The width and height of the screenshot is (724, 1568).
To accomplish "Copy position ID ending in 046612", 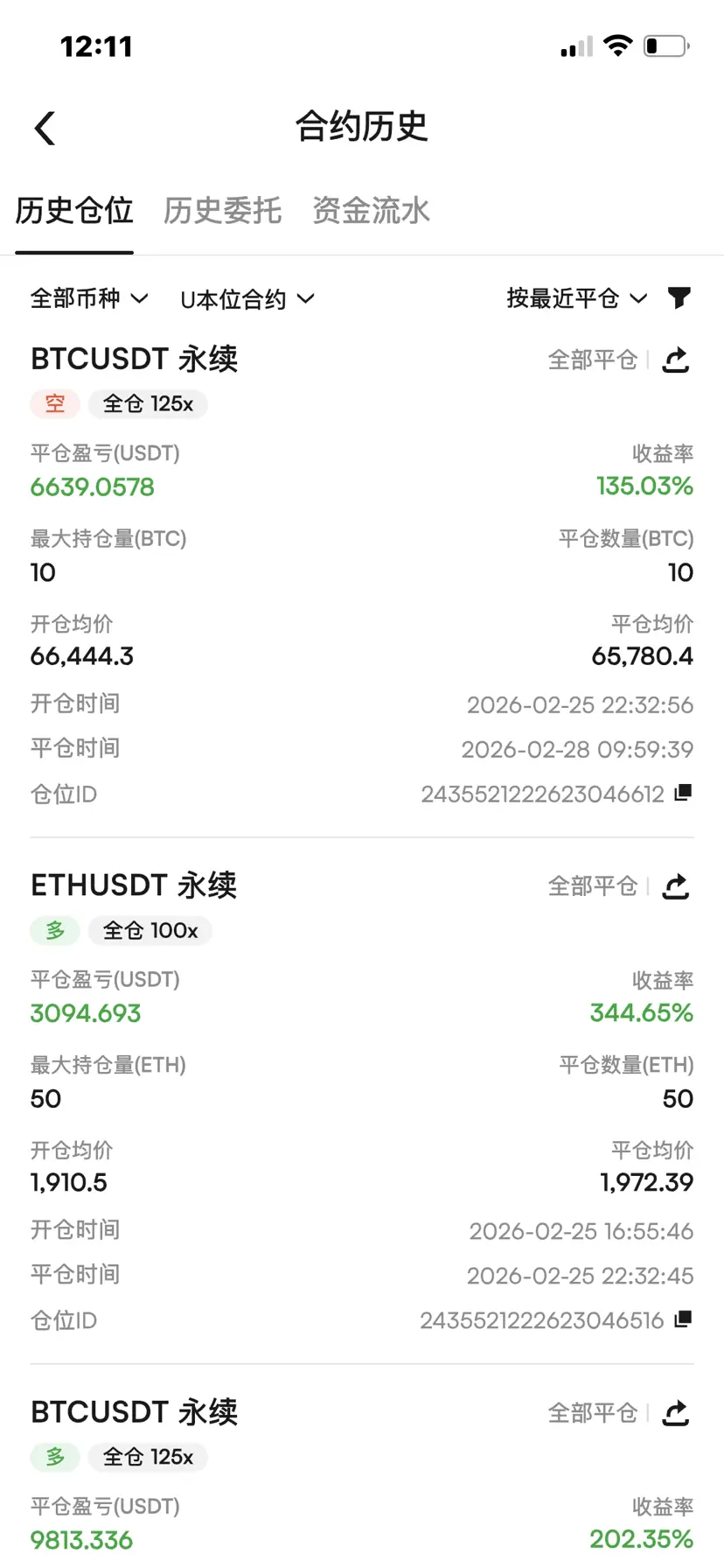I will coord(683,793).
